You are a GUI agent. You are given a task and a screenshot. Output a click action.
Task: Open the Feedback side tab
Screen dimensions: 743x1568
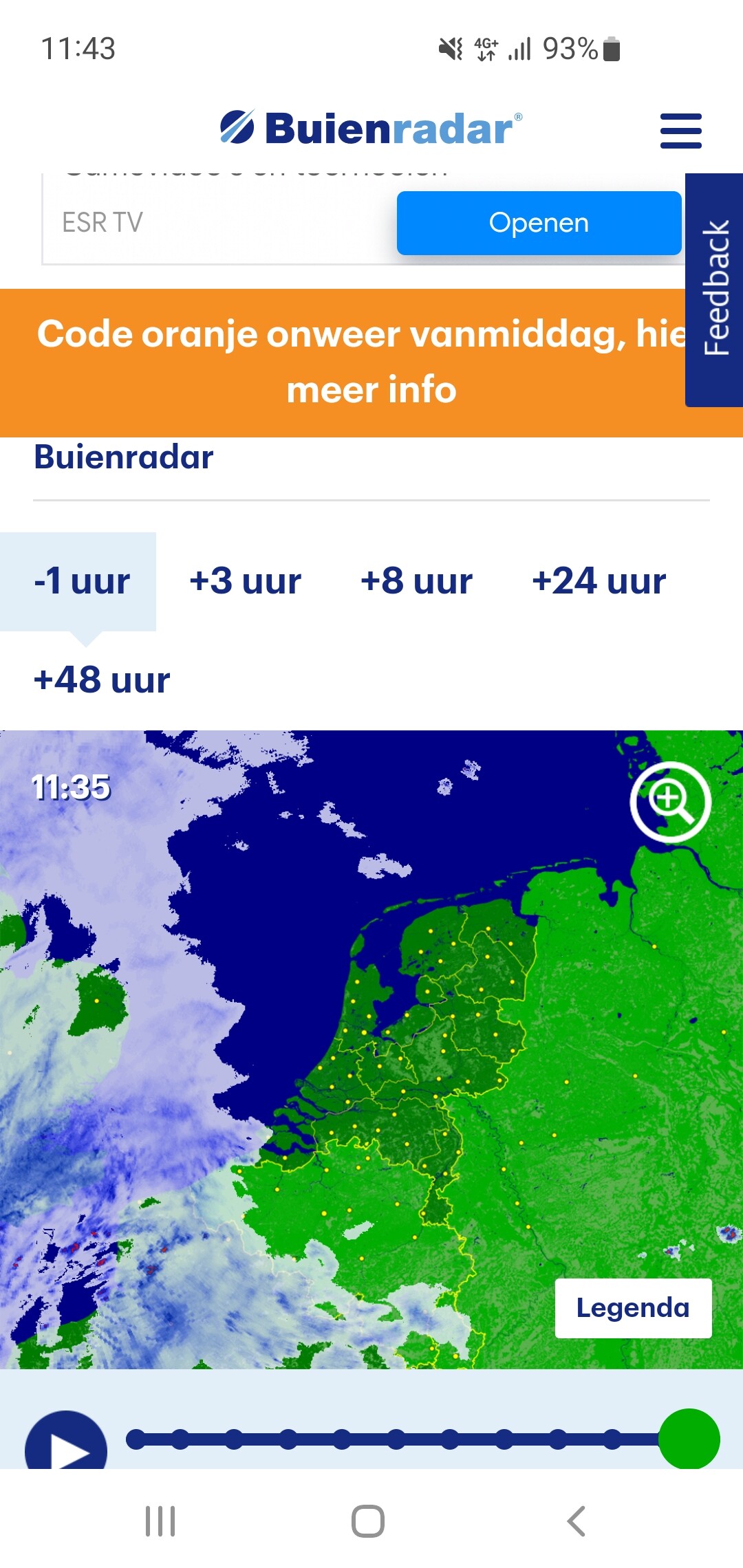coord(714,290)
